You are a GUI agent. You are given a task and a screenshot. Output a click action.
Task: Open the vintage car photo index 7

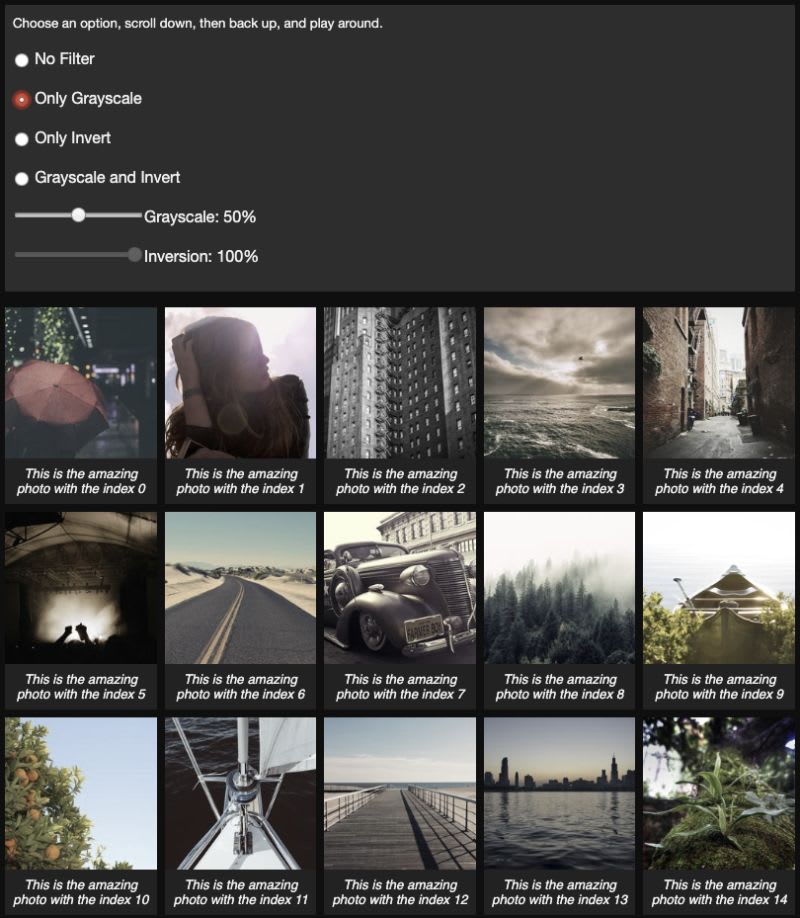point(400,588)
